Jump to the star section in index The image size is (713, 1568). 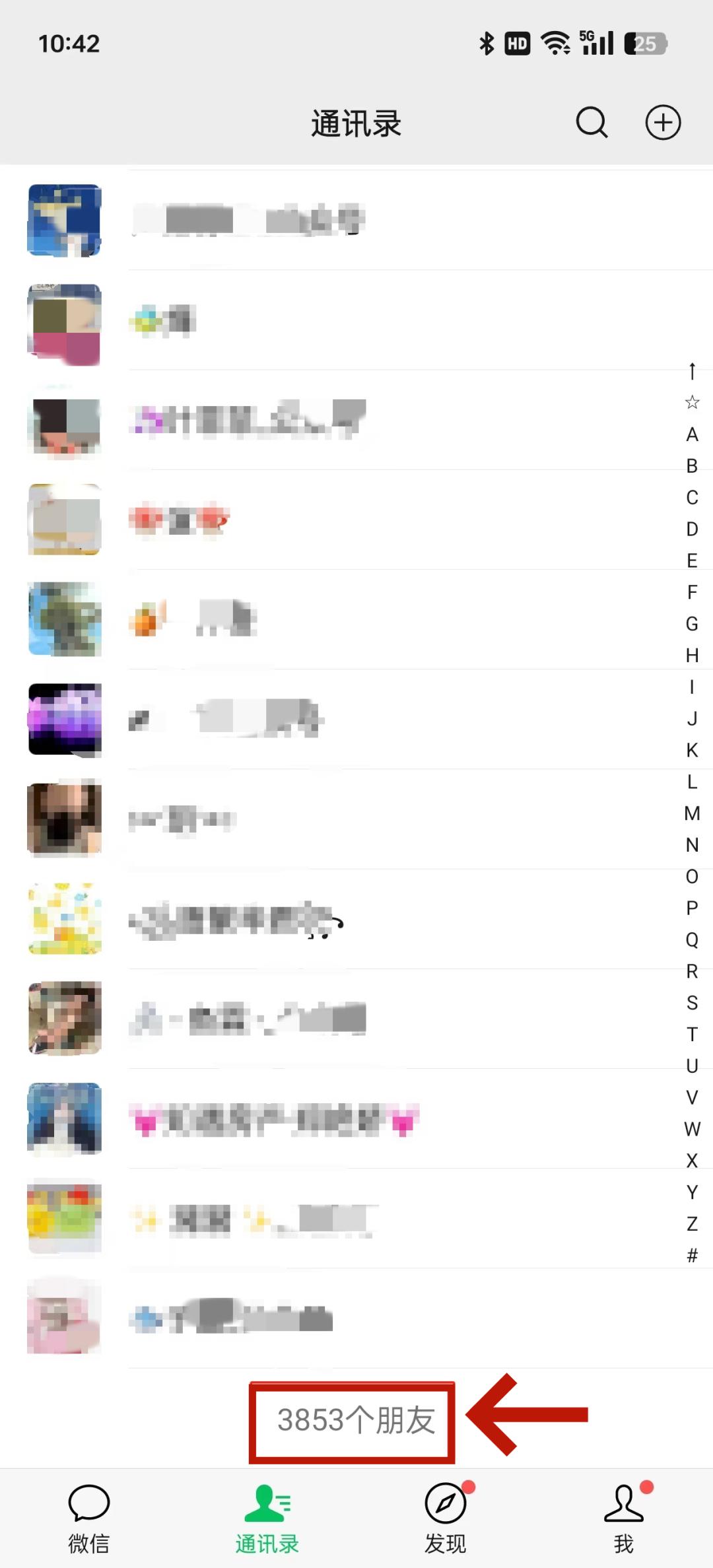(692, 402)
